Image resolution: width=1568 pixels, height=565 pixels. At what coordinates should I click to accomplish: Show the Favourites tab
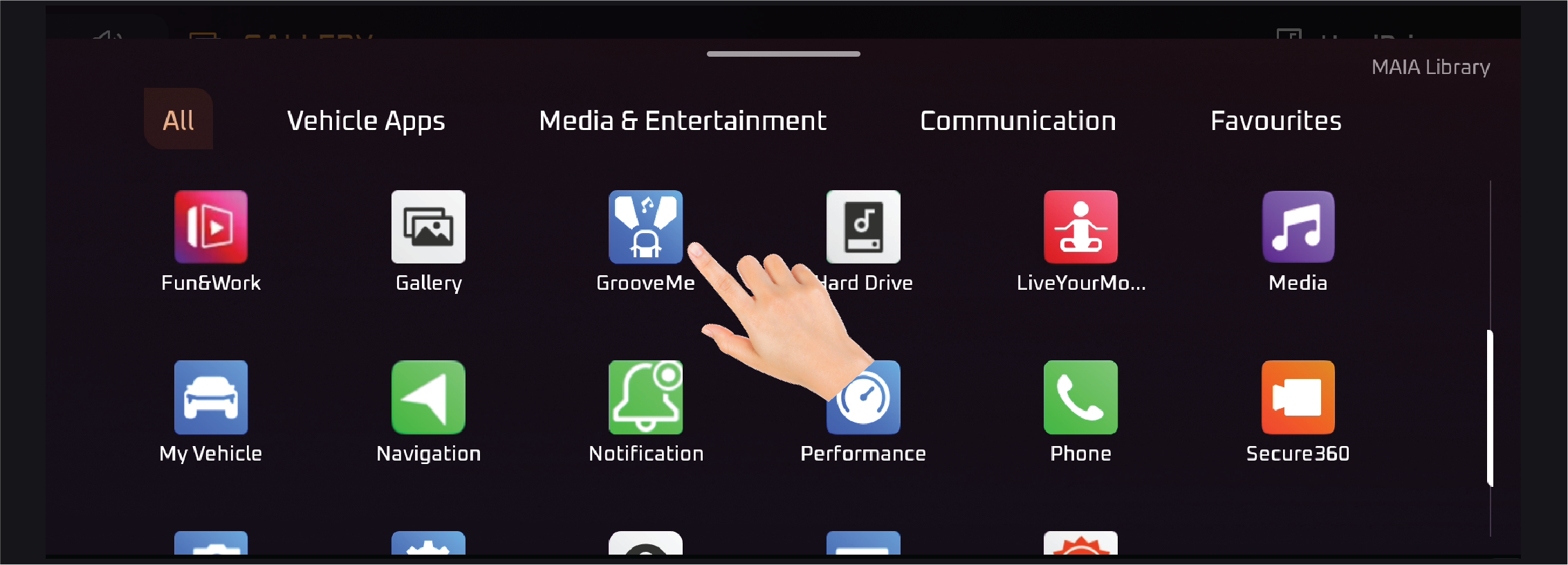point(1275,121)
